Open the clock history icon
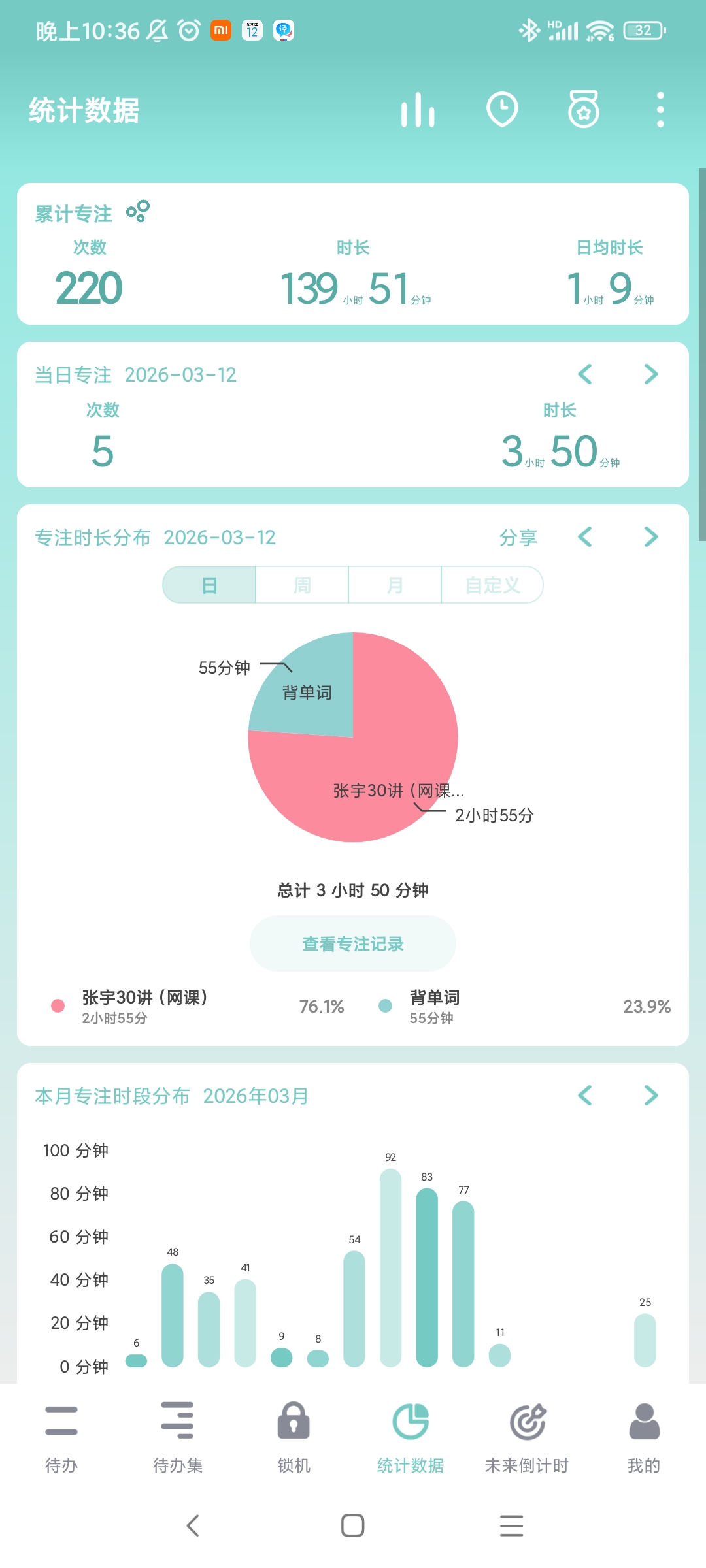The image size is (706, 1568). pos(502,110)
